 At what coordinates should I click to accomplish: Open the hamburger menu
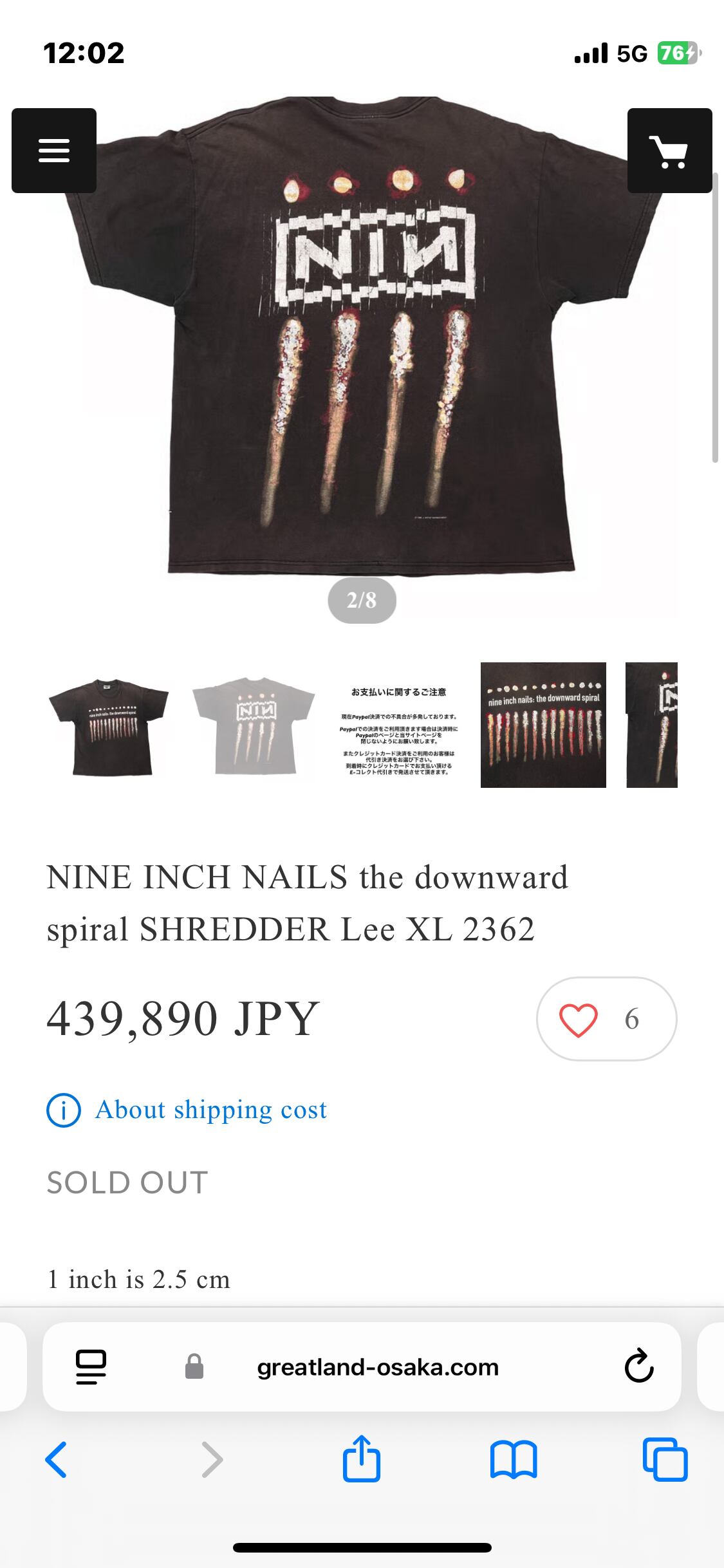tap(54, 151)
